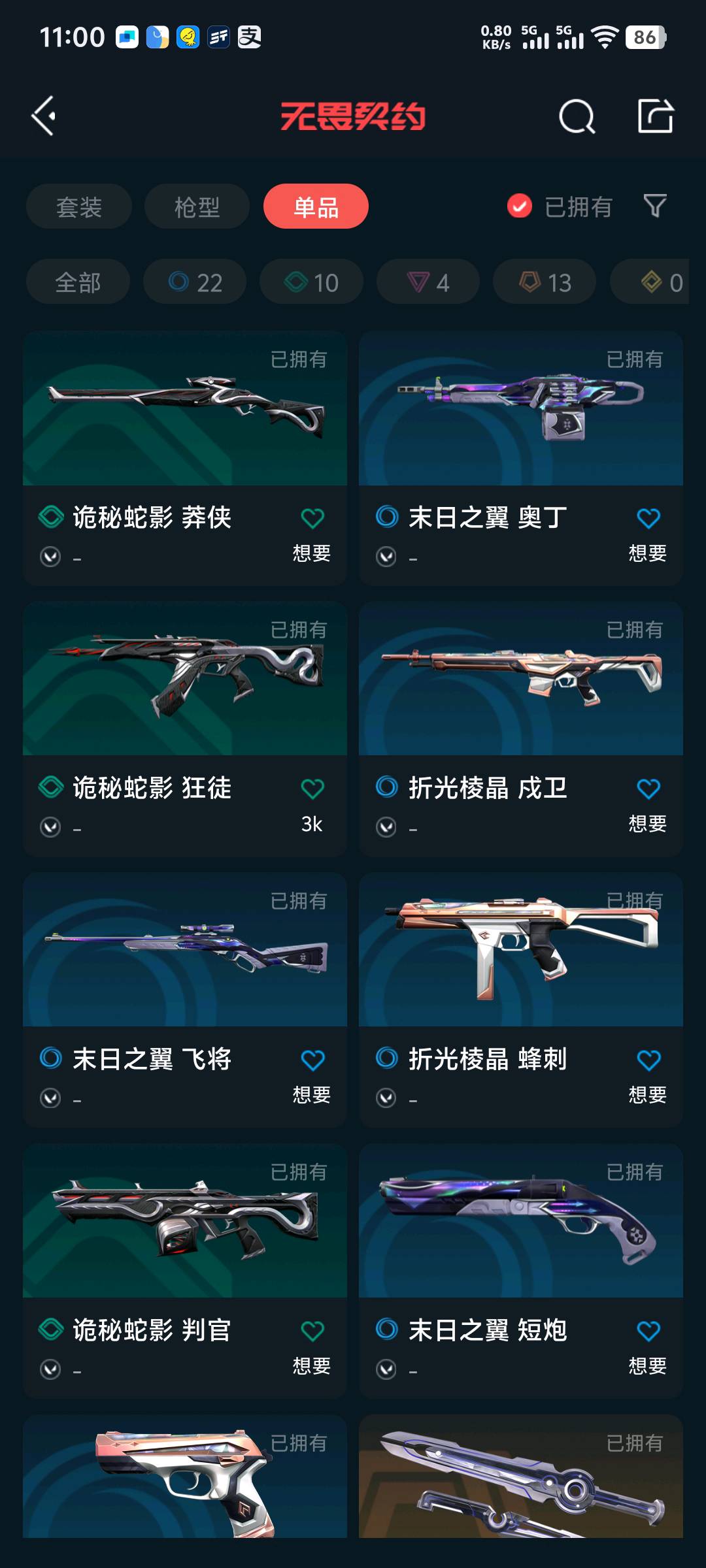Uncheck the 已拥有 checkbox

click(520, 206)
